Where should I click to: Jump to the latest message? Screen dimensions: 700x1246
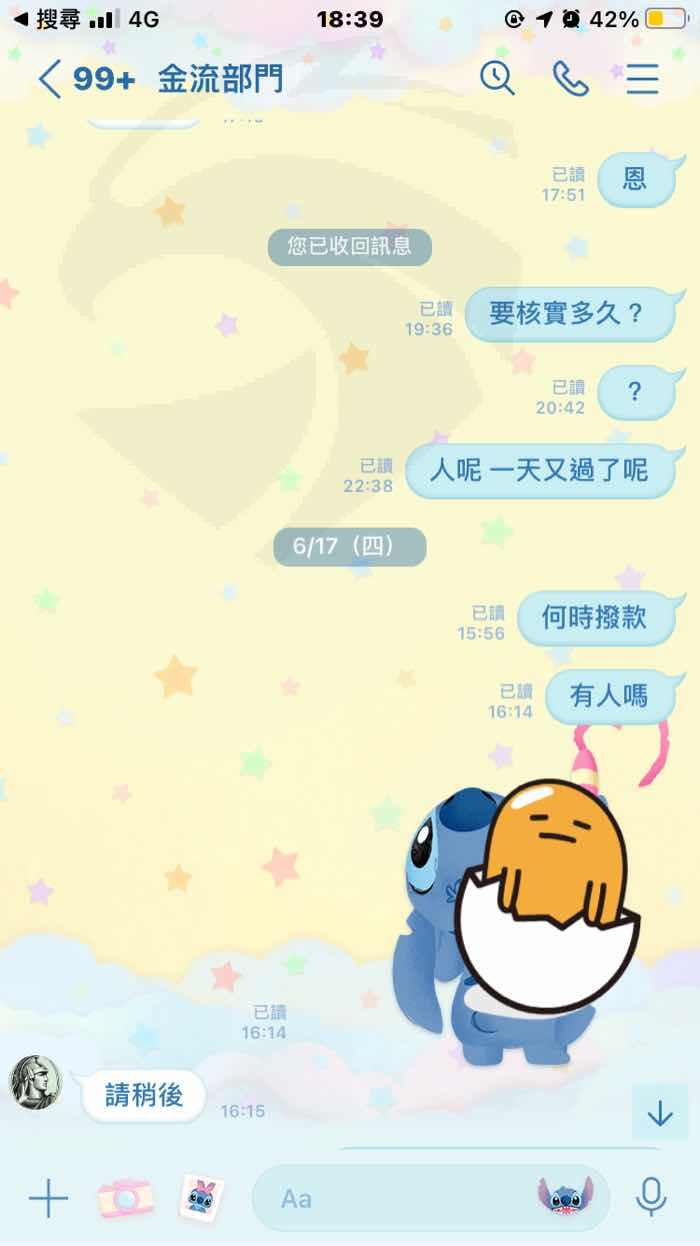pos(660,1112)
